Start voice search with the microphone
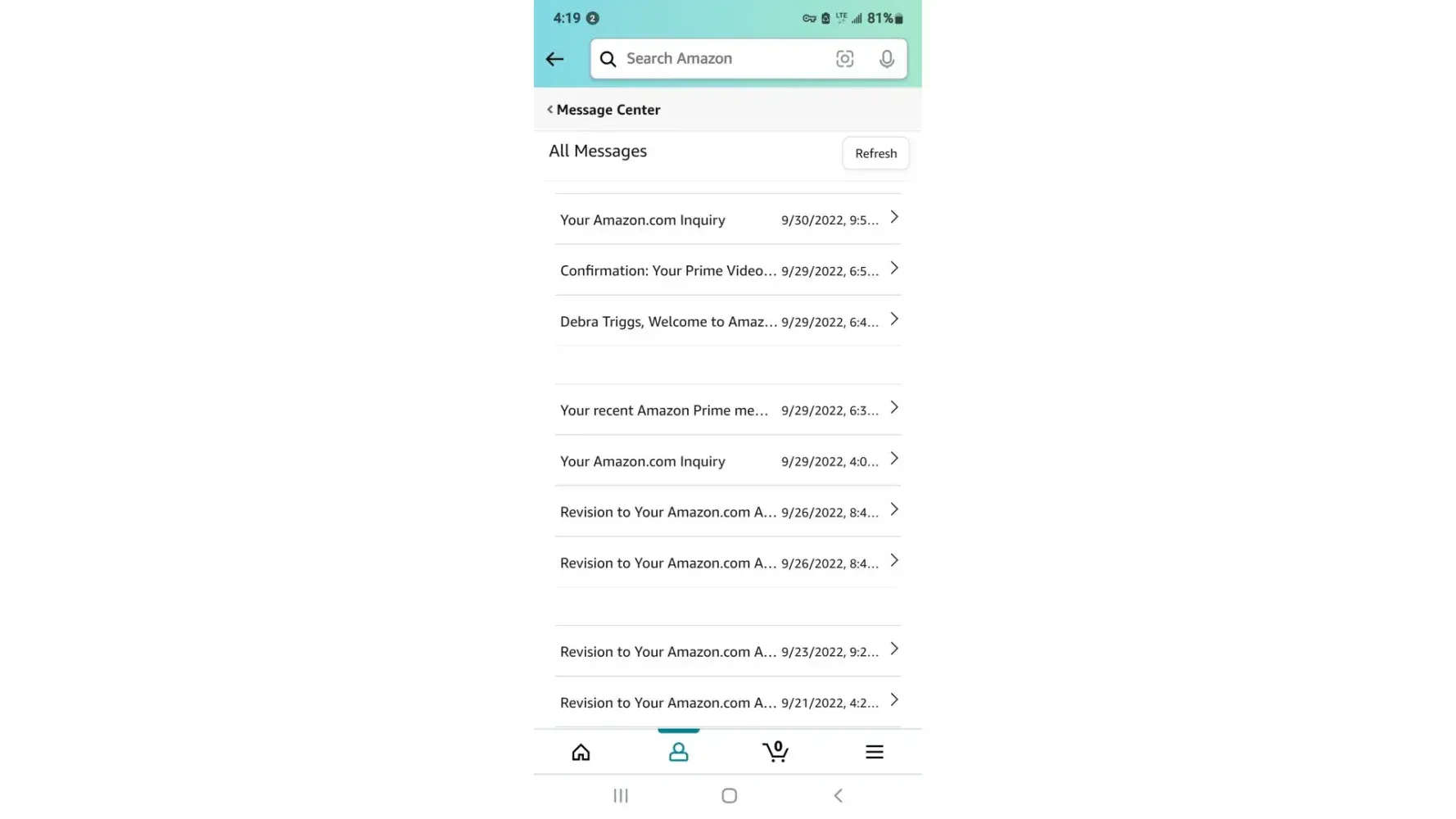The image size is (1456, 819). tap(886, 59)
